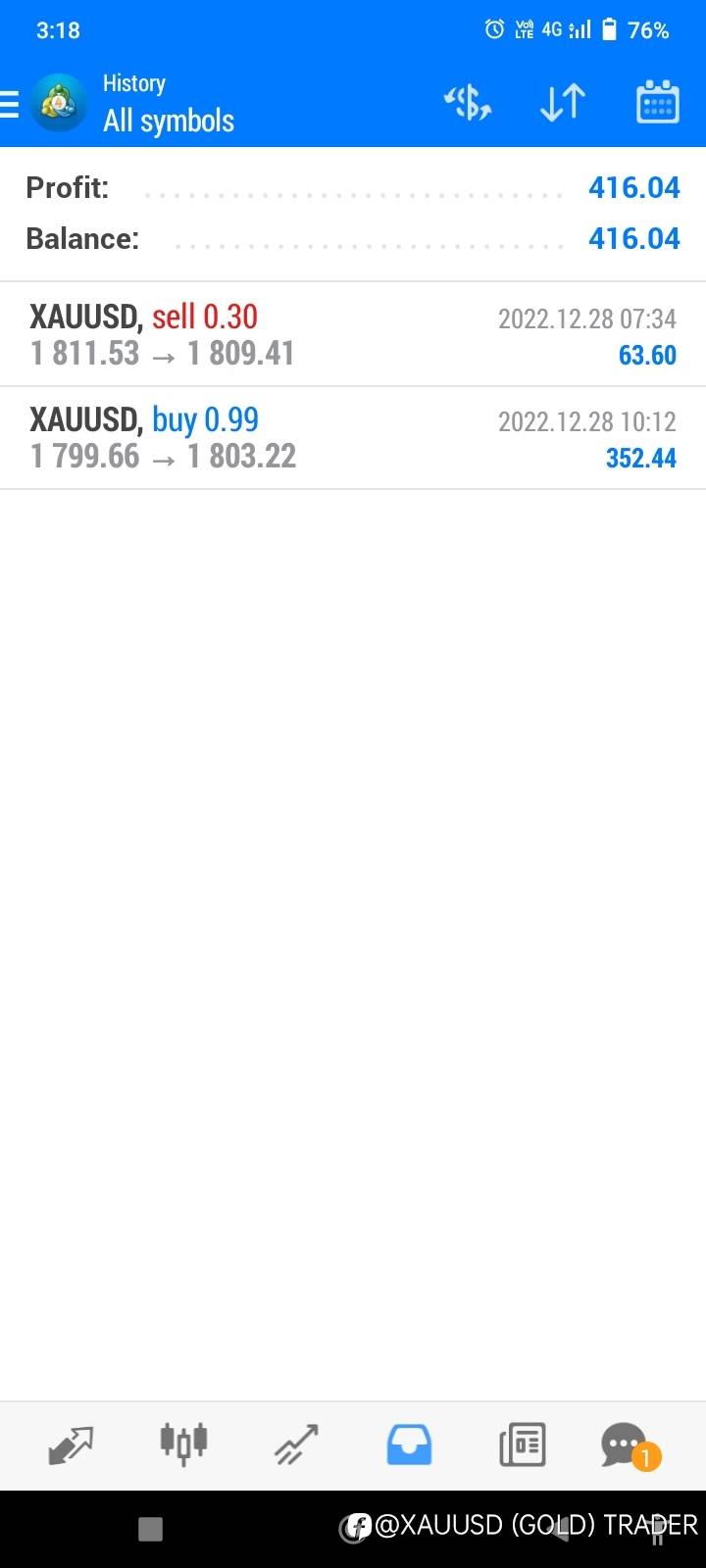The image size is (706, 1568).
Task: Open the hamburger drawer menu
Action: [x=9, y=103]
